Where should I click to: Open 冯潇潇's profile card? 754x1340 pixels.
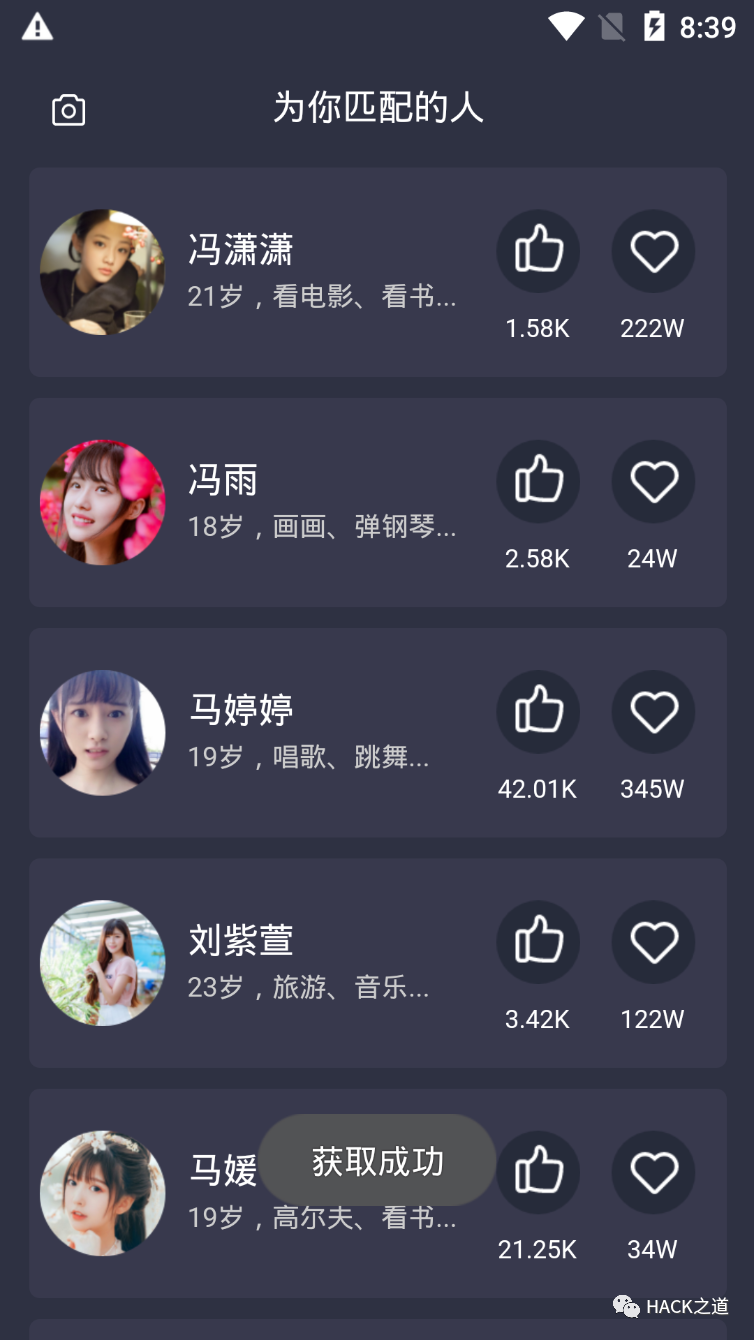coord(300,270)
